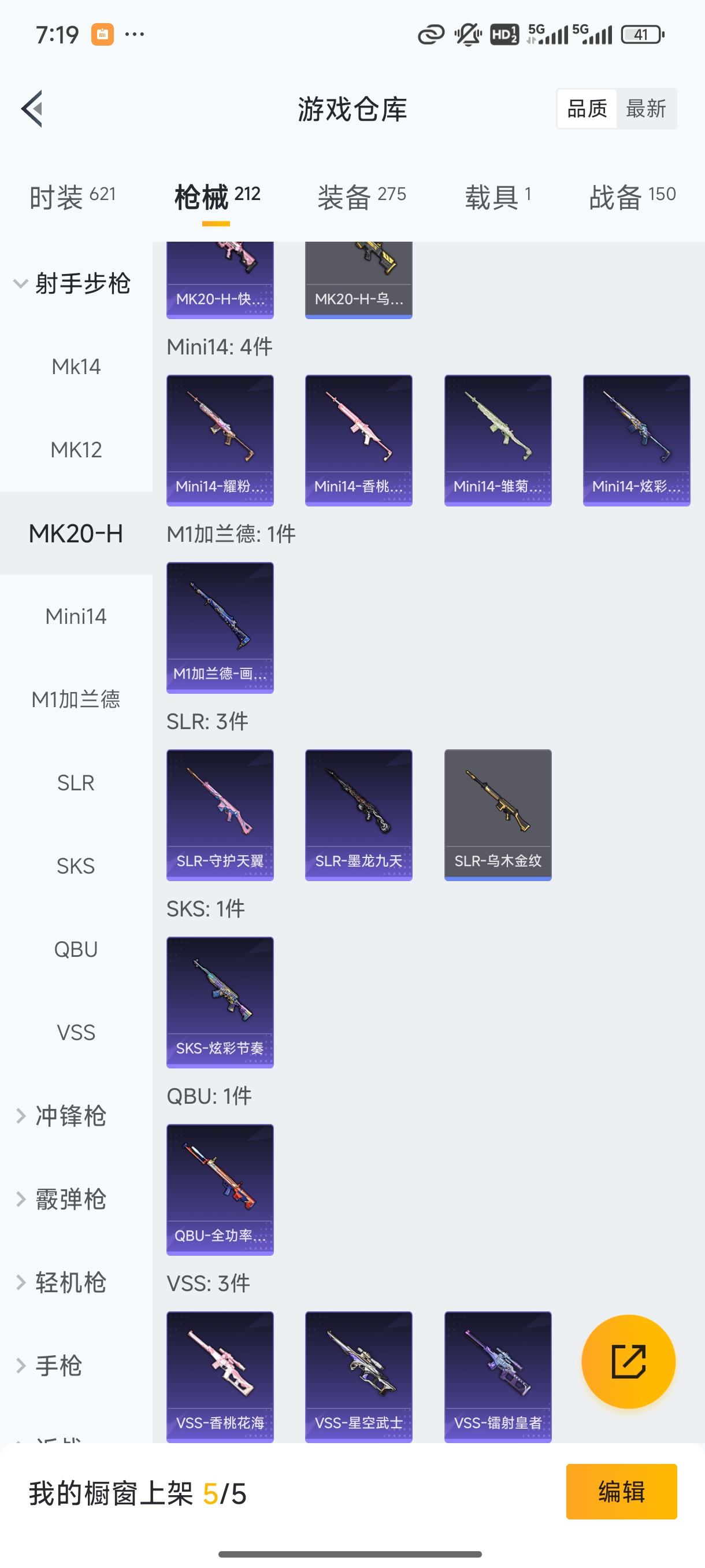Jump to the Mini14 section in sidebar
Screen dimensions: 705x1568
[76, 616]
